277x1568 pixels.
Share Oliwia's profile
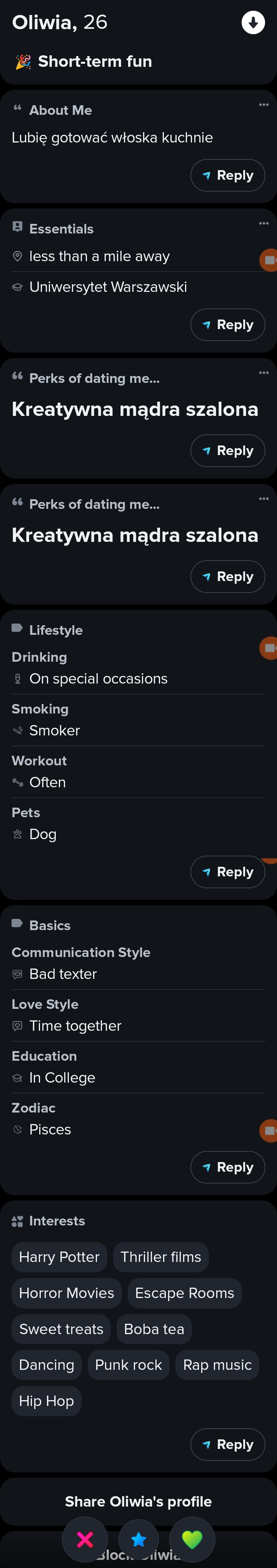(138, 1502)
